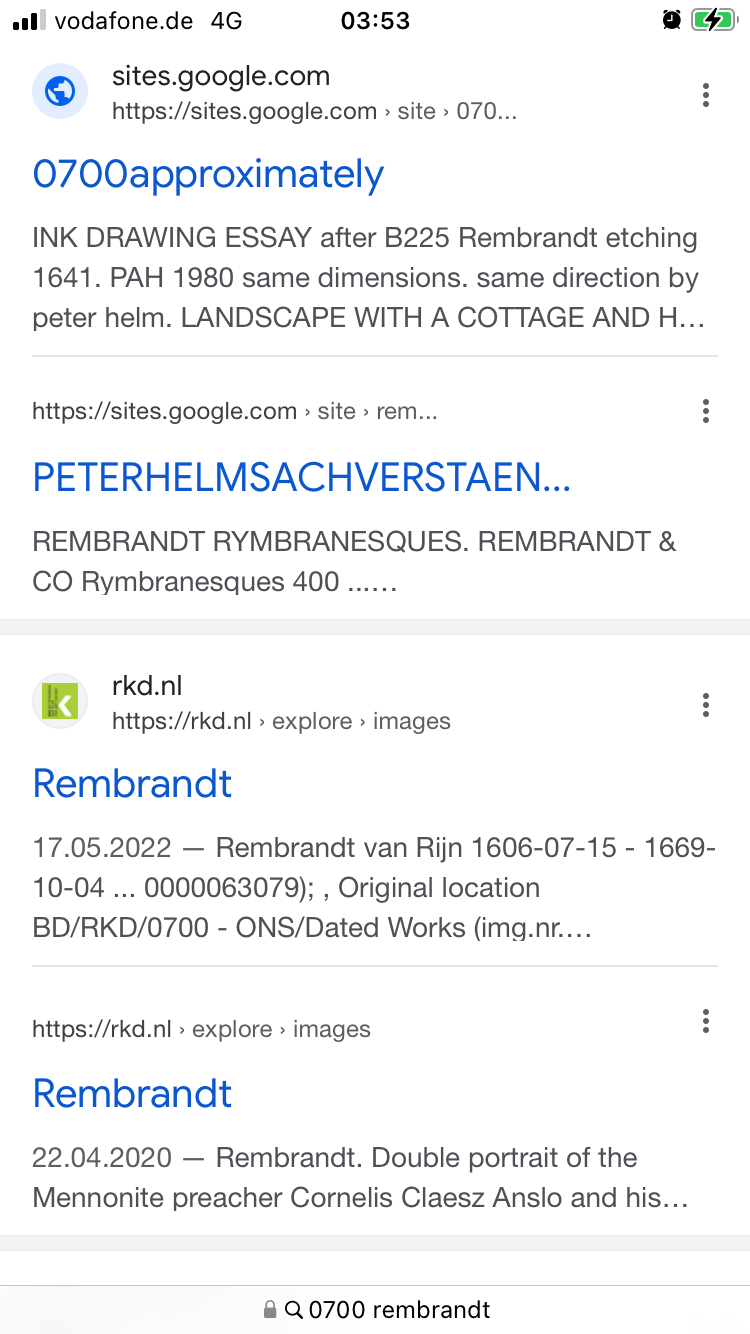Open the 0700approximately search result
The width and height of the screenshot is (750, 1334).
coord(208,174)
